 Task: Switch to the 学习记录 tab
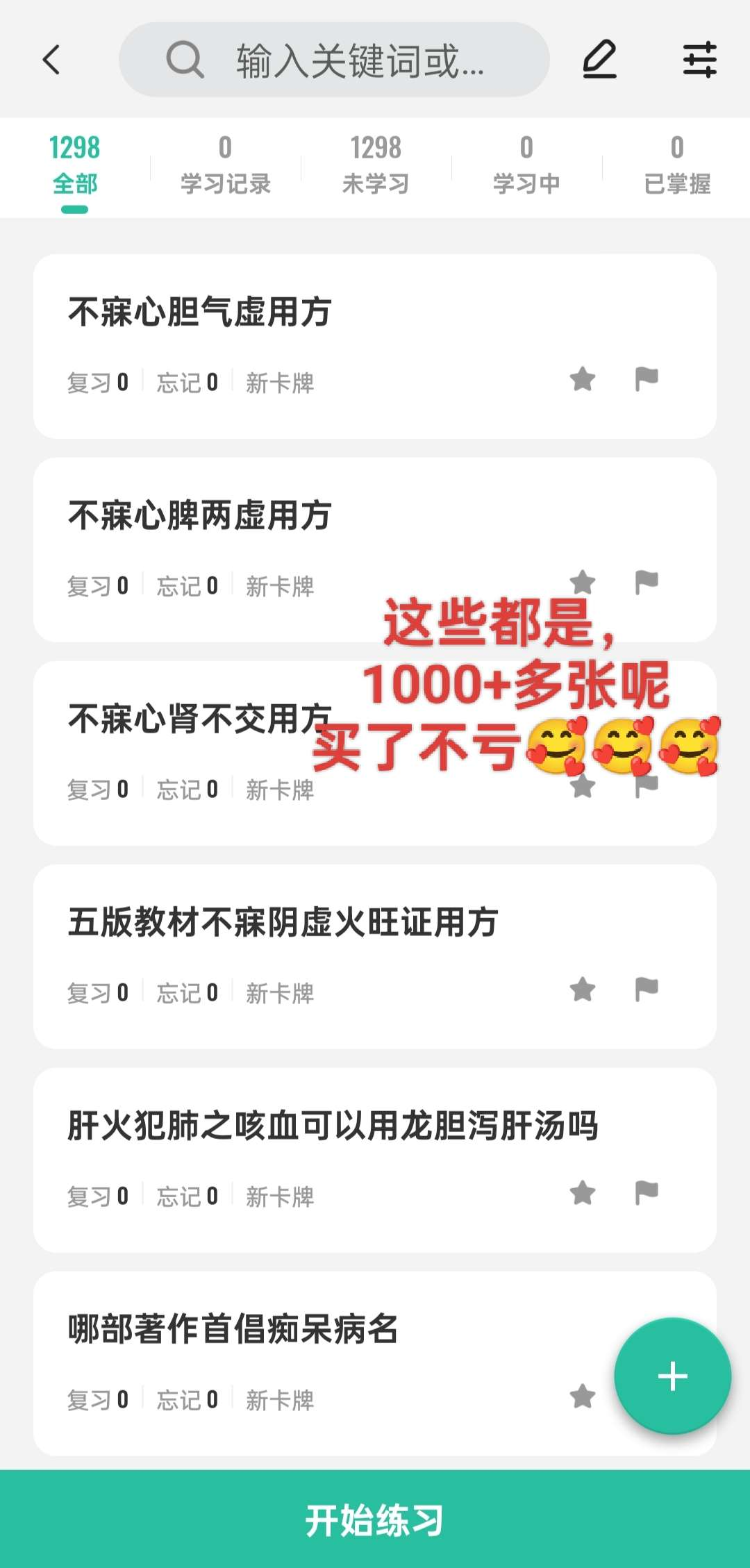tap(225, 167)
